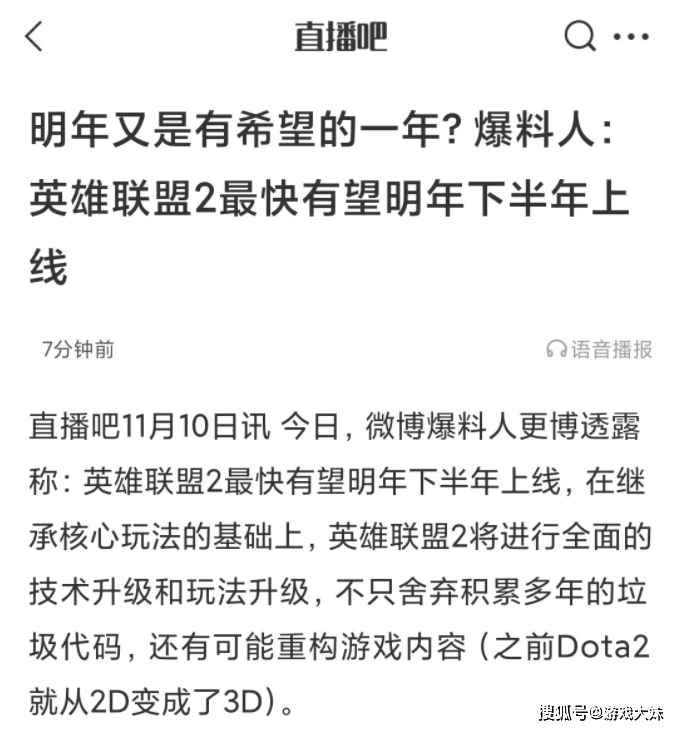Open the search icon in the header
678x730 pixels.
[579, 37]
